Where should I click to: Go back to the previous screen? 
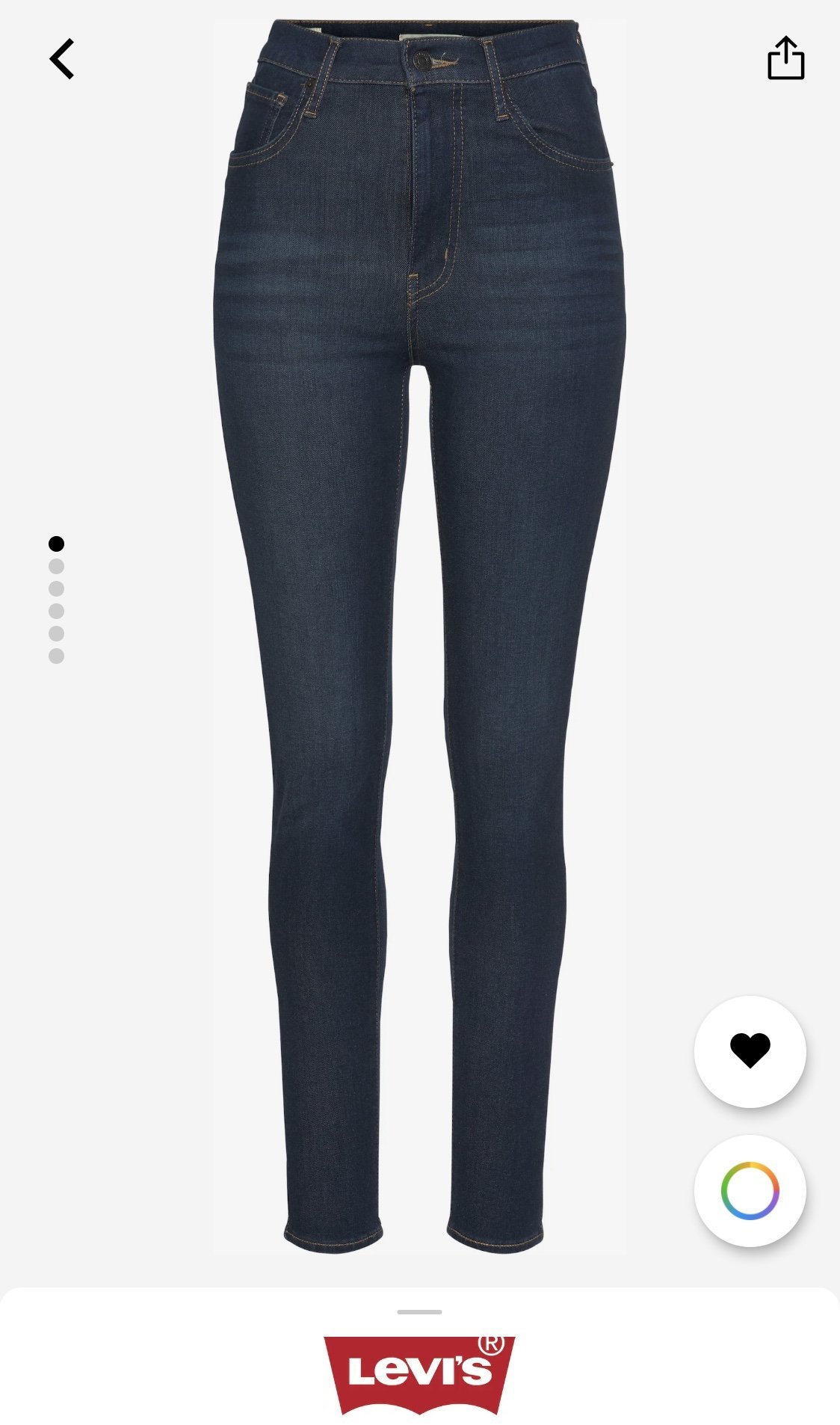(62, 59)
